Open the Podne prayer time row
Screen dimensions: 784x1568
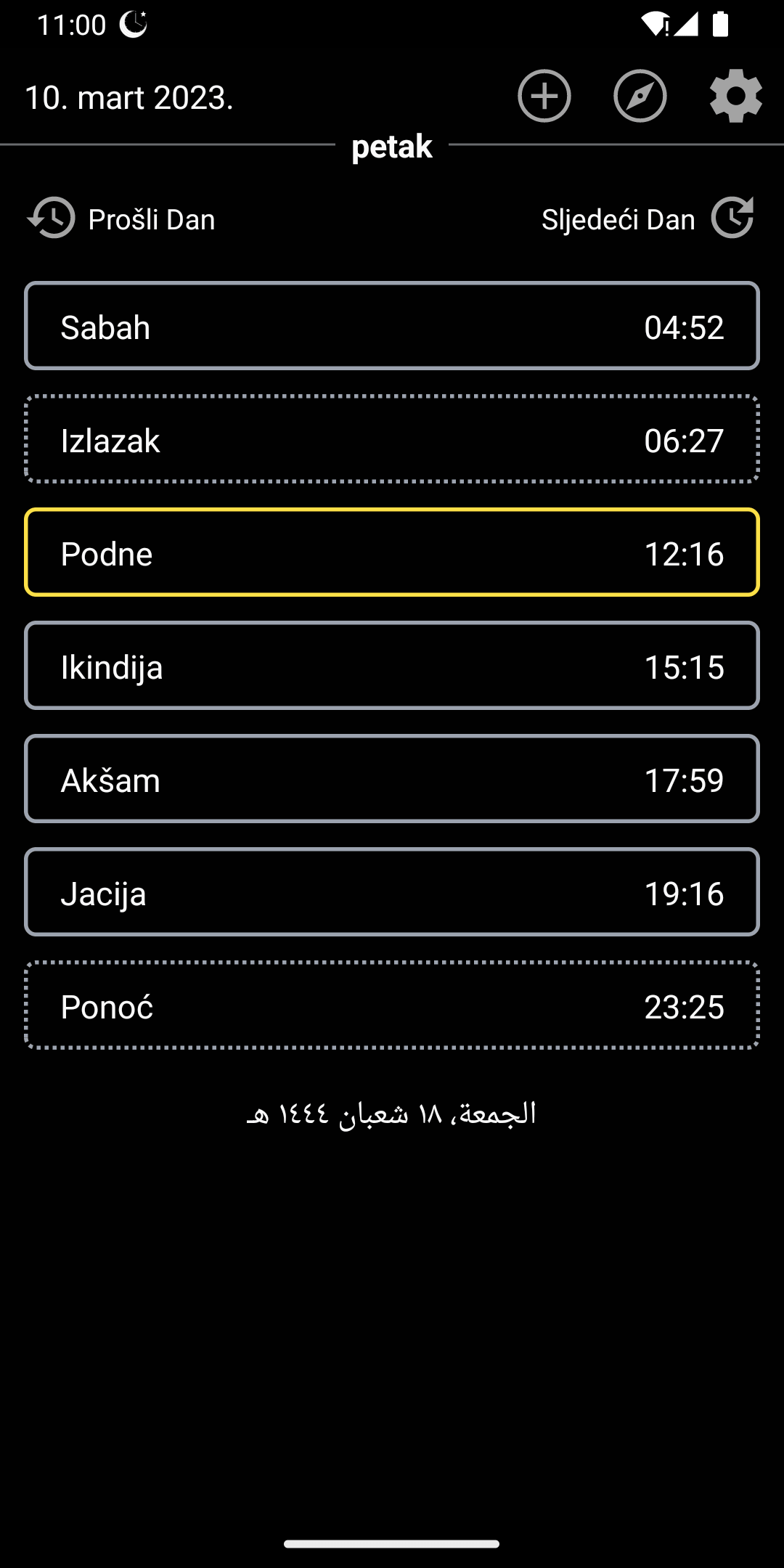tap(392, 552)
